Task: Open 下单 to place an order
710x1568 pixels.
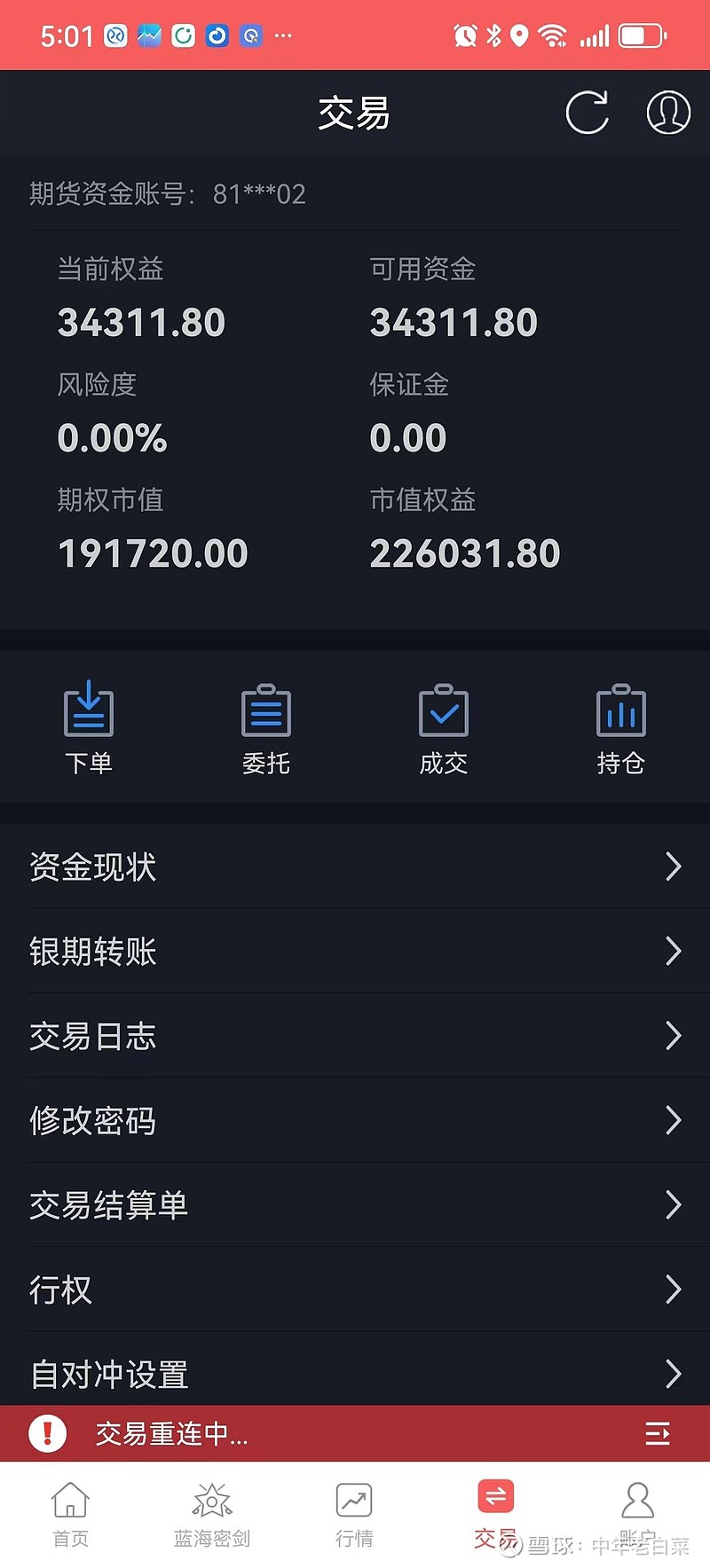Action: tap(89, 727)
